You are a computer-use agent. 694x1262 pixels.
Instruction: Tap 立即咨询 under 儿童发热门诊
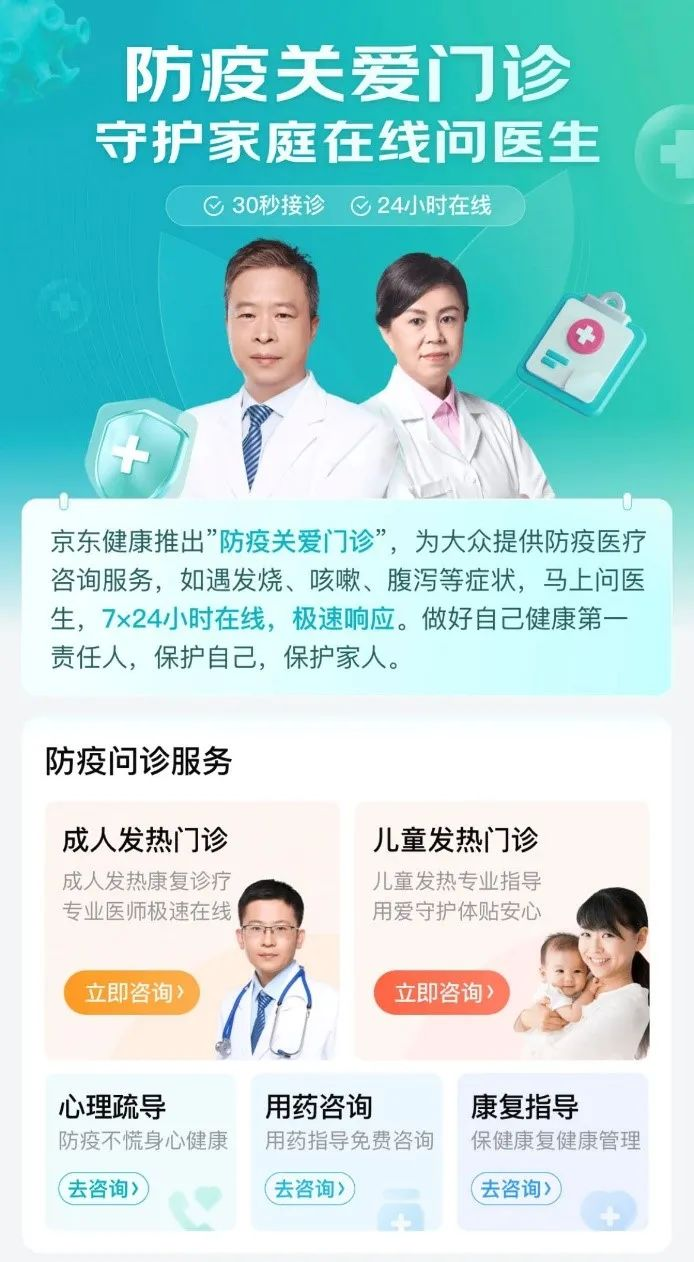(441, 993)
